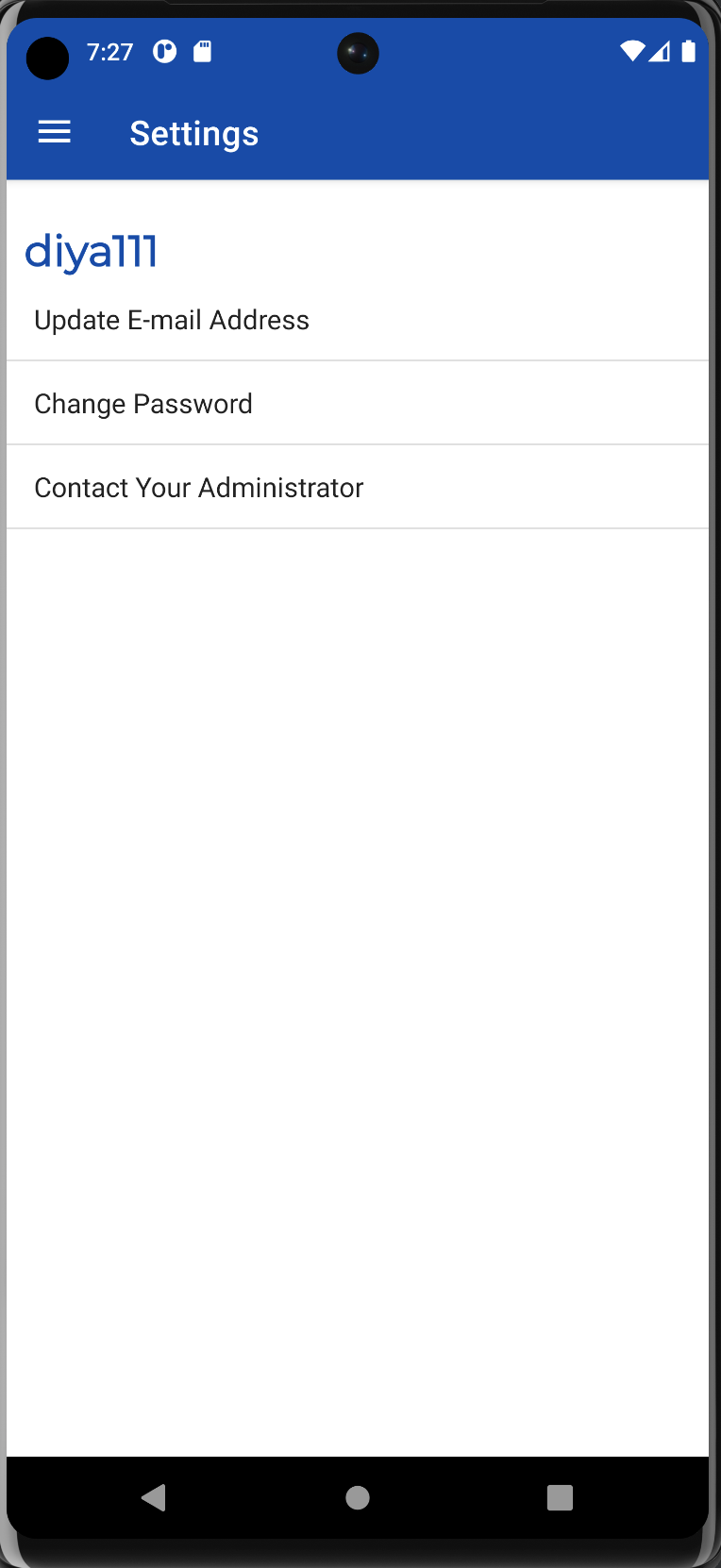The image size is (721, 1568).
Task: Tap the Settings title in the app bar
Action: [x=194, y=133]
